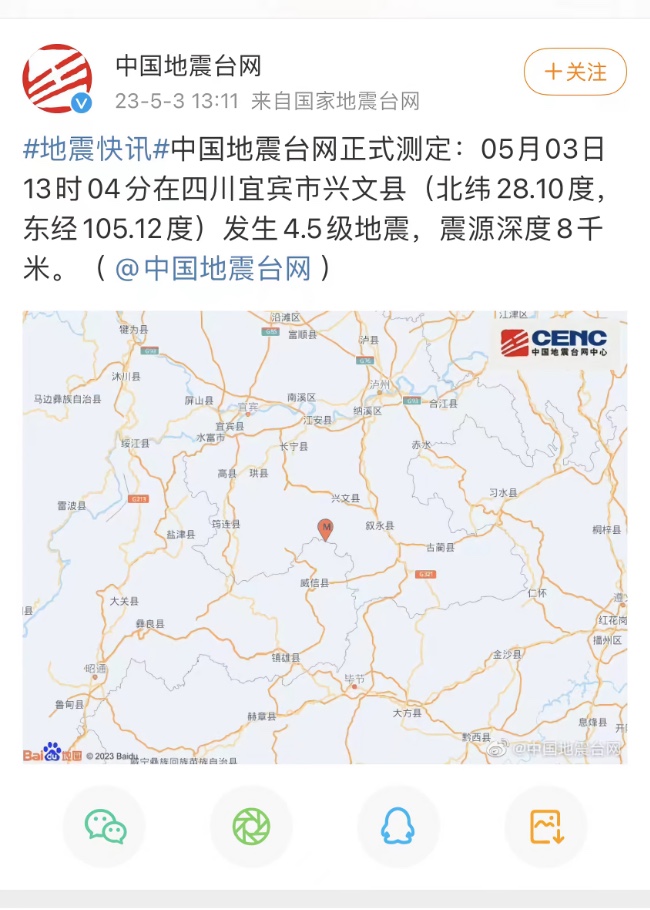The image size is (650, 910).
Task: Share this post to QQ
Action: click(x=398, y=826)
